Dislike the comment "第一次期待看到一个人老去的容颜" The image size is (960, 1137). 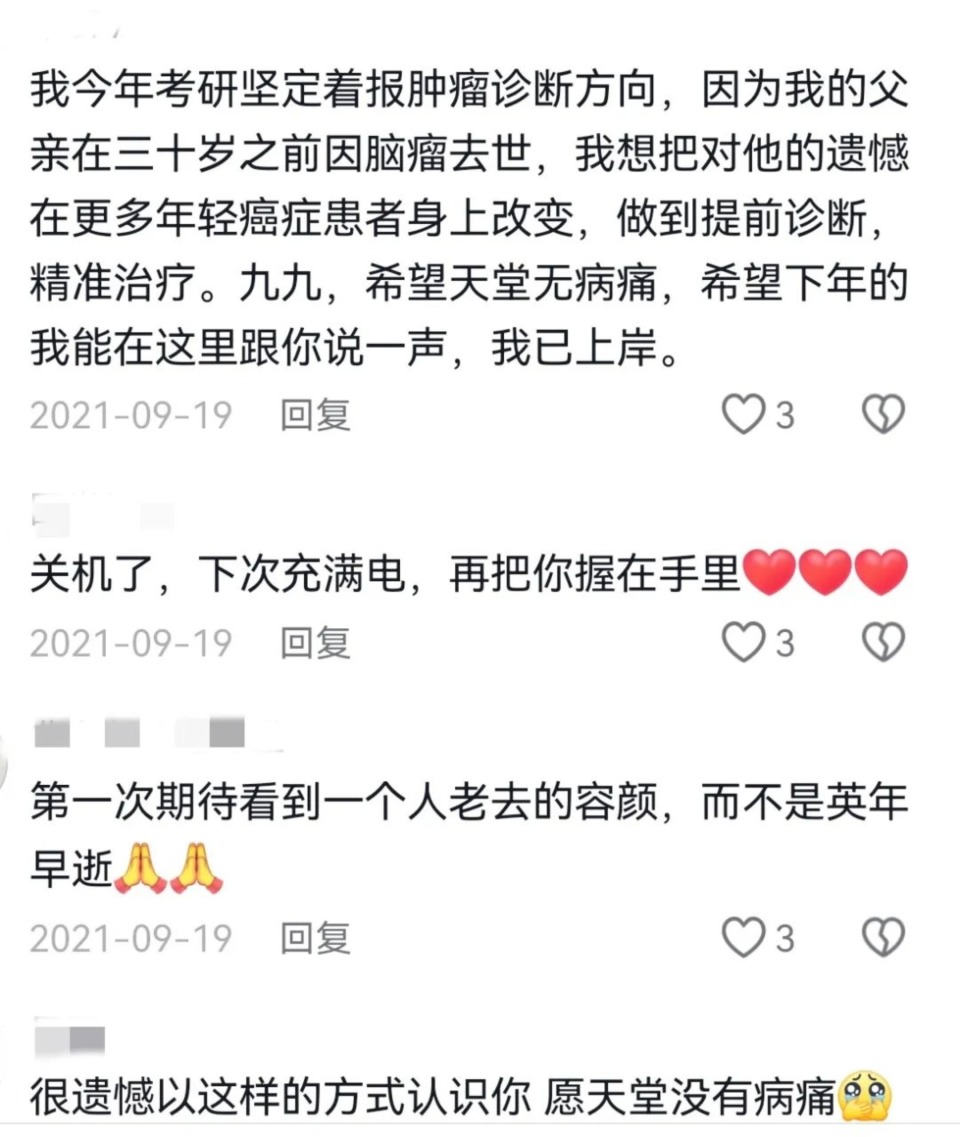pos(883,938)
